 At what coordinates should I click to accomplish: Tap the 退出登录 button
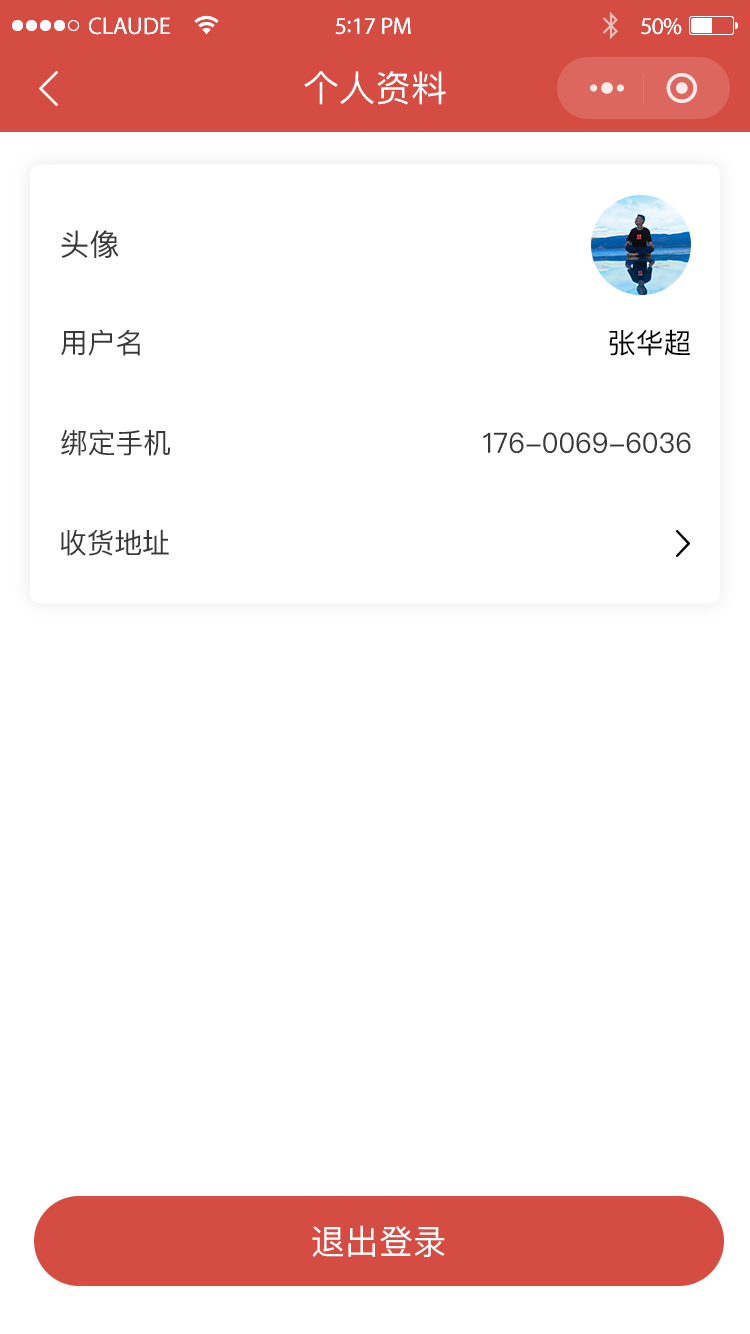[379, 1241]
